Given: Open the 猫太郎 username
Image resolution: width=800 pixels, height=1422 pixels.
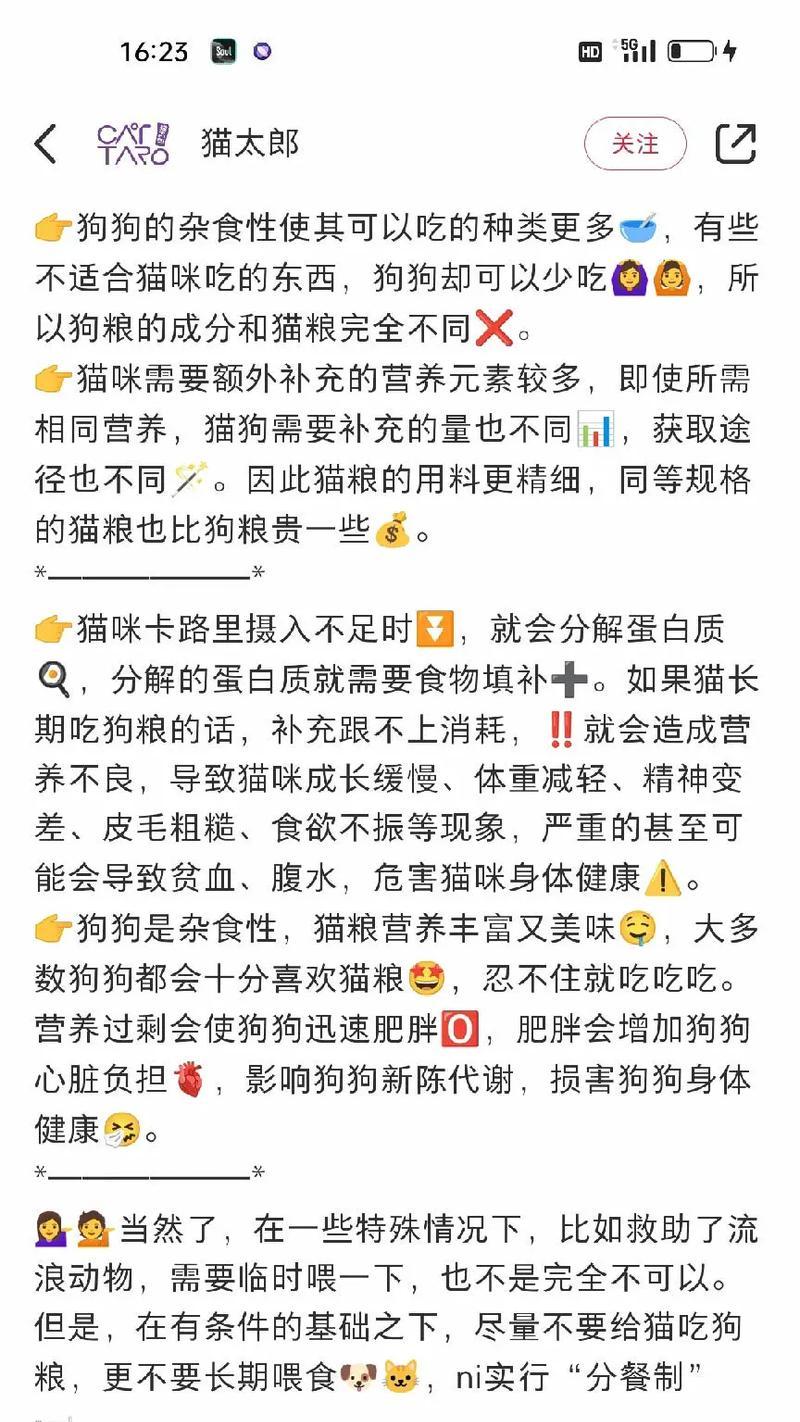Looking at the screenshot, I should [250, 144].
